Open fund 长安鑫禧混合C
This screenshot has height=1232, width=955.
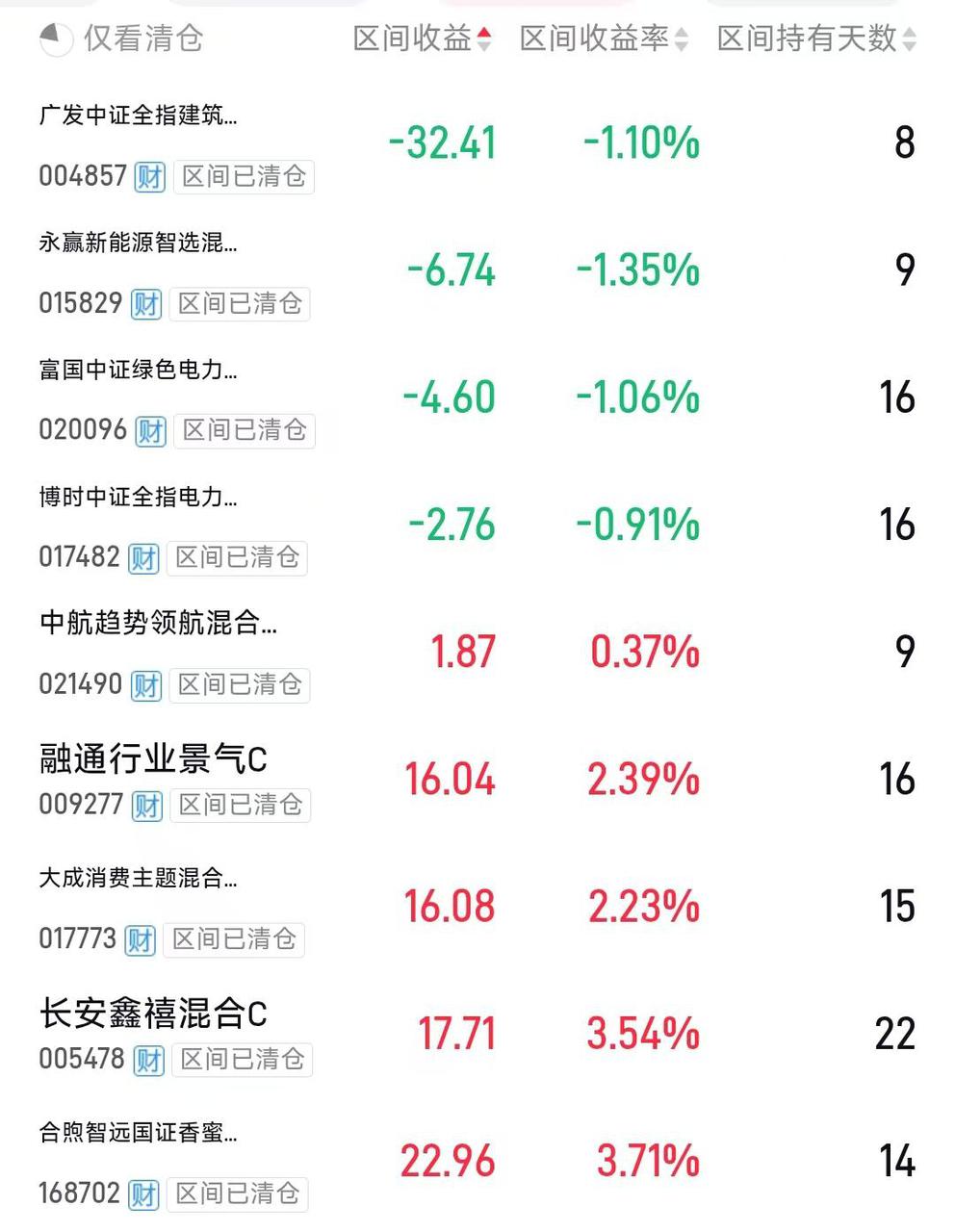154,1014
